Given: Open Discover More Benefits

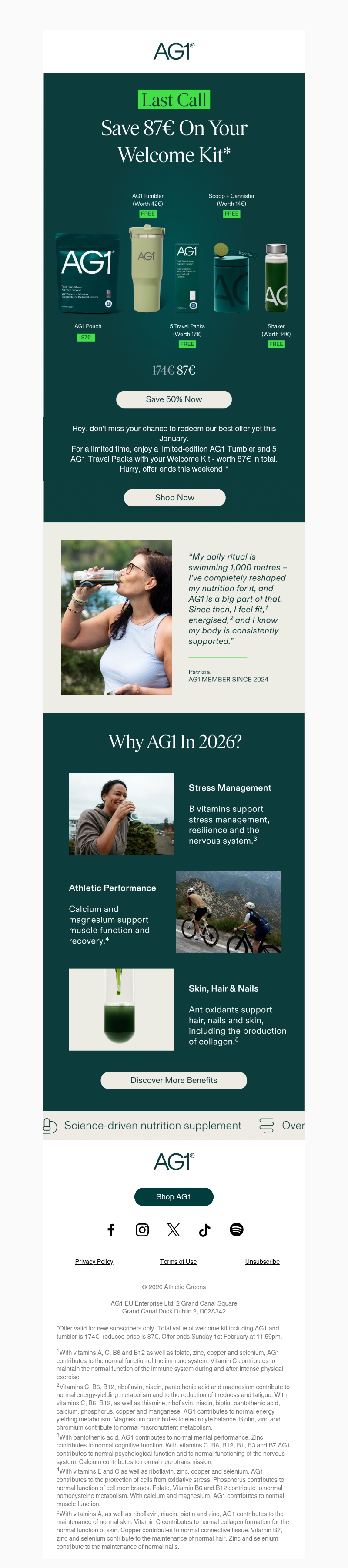Looking at the screenshot, I should point(174,1080).
